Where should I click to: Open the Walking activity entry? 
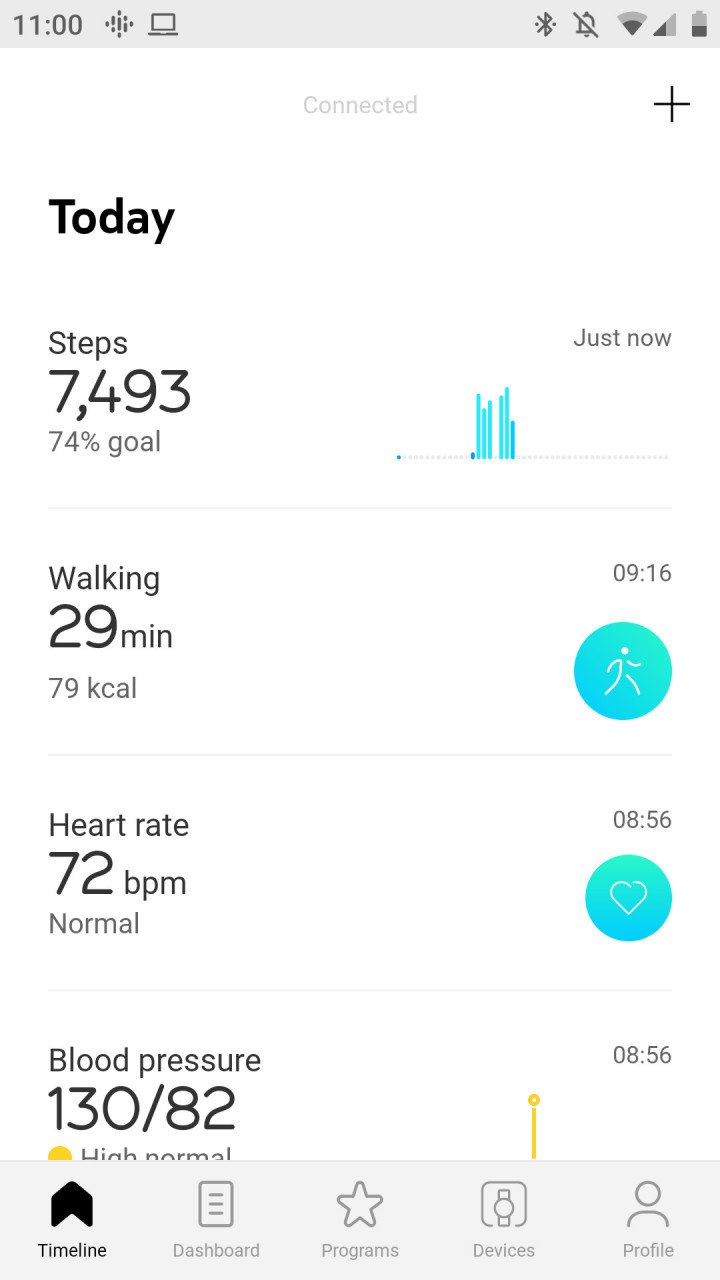[x=360, y=631]
